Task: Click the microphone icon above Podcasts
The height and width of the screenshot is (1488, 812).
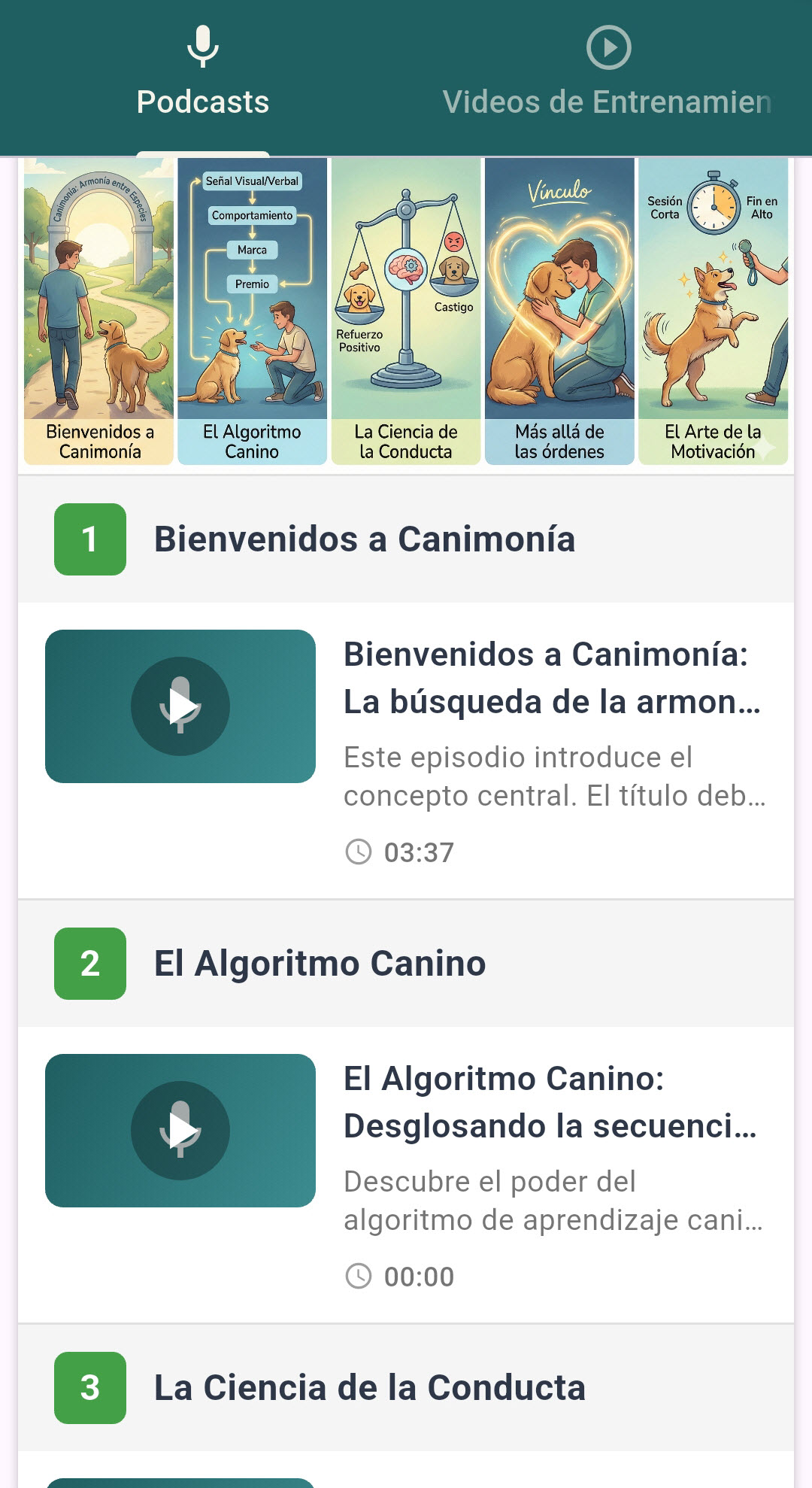Action: 201,45
